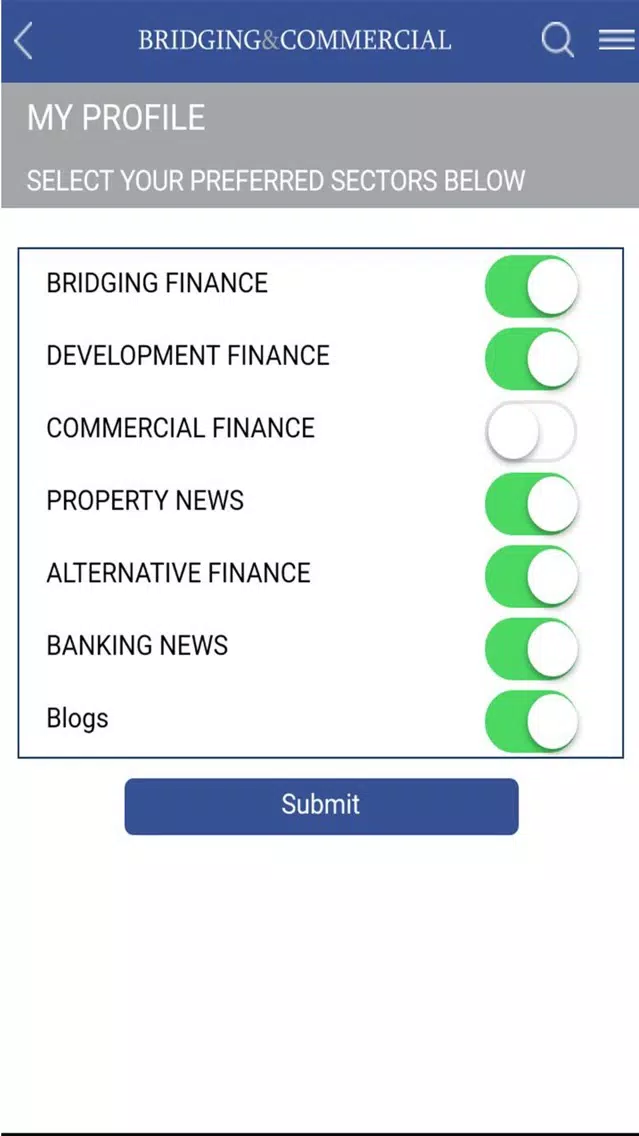
Task: Turn off the Blogs switch
Action: 532,721
